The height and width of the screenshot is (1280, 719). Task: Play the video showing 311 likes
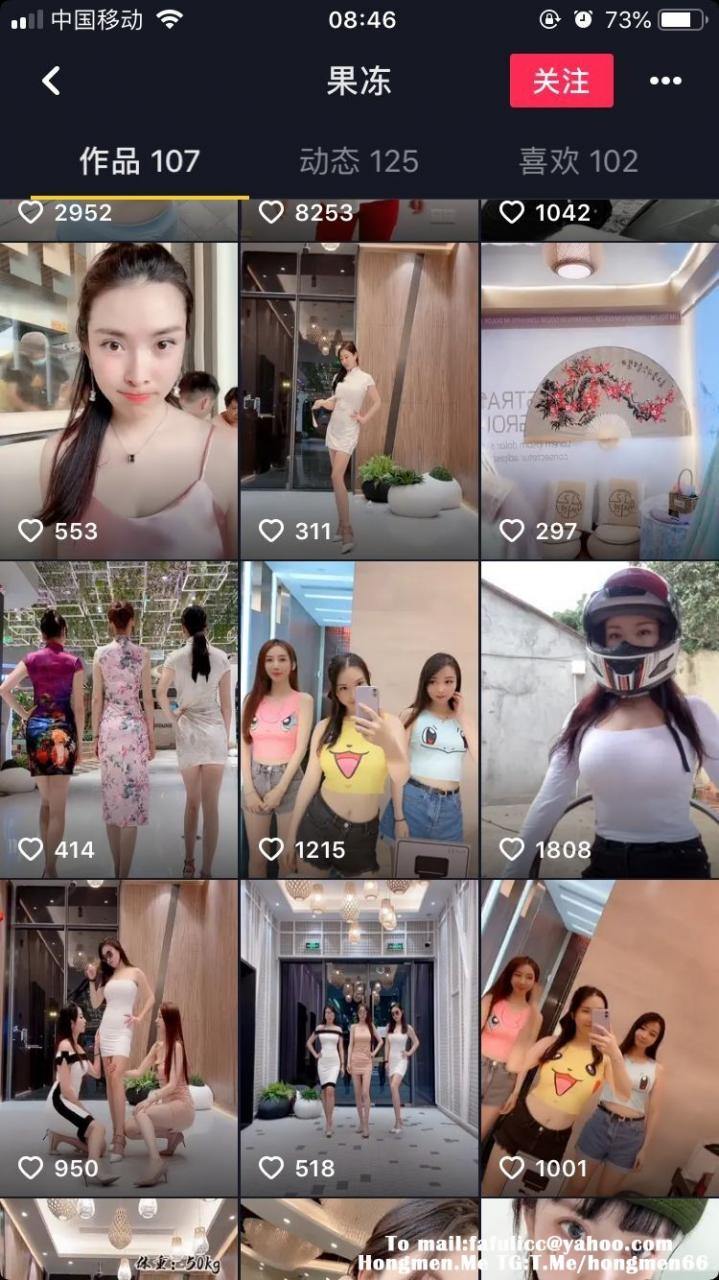click(x=359, y=400)
